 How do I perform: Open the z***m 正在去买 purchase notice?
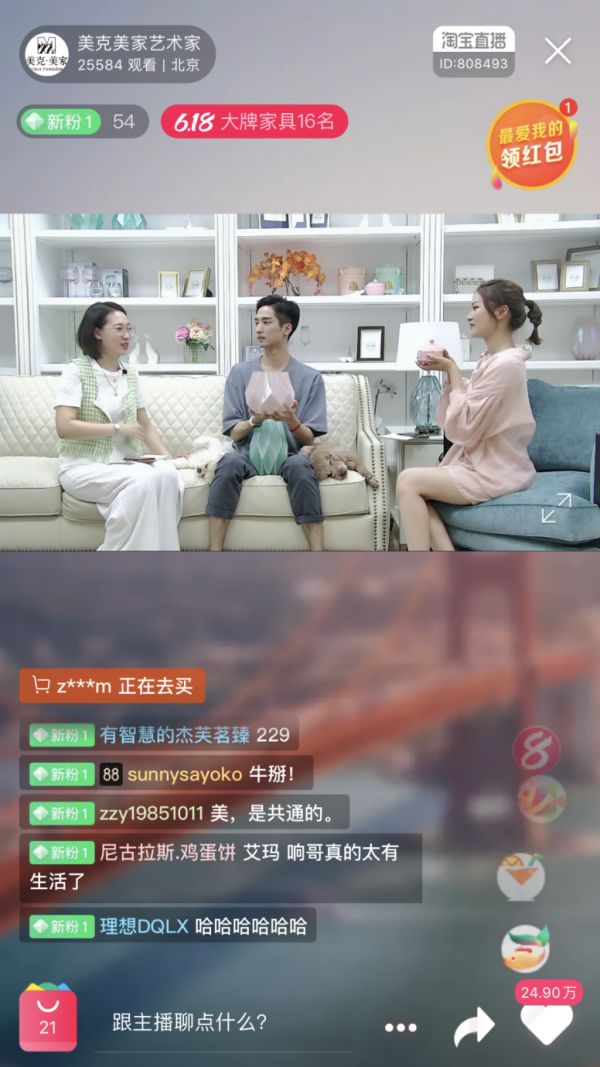(x=112, y=685)
